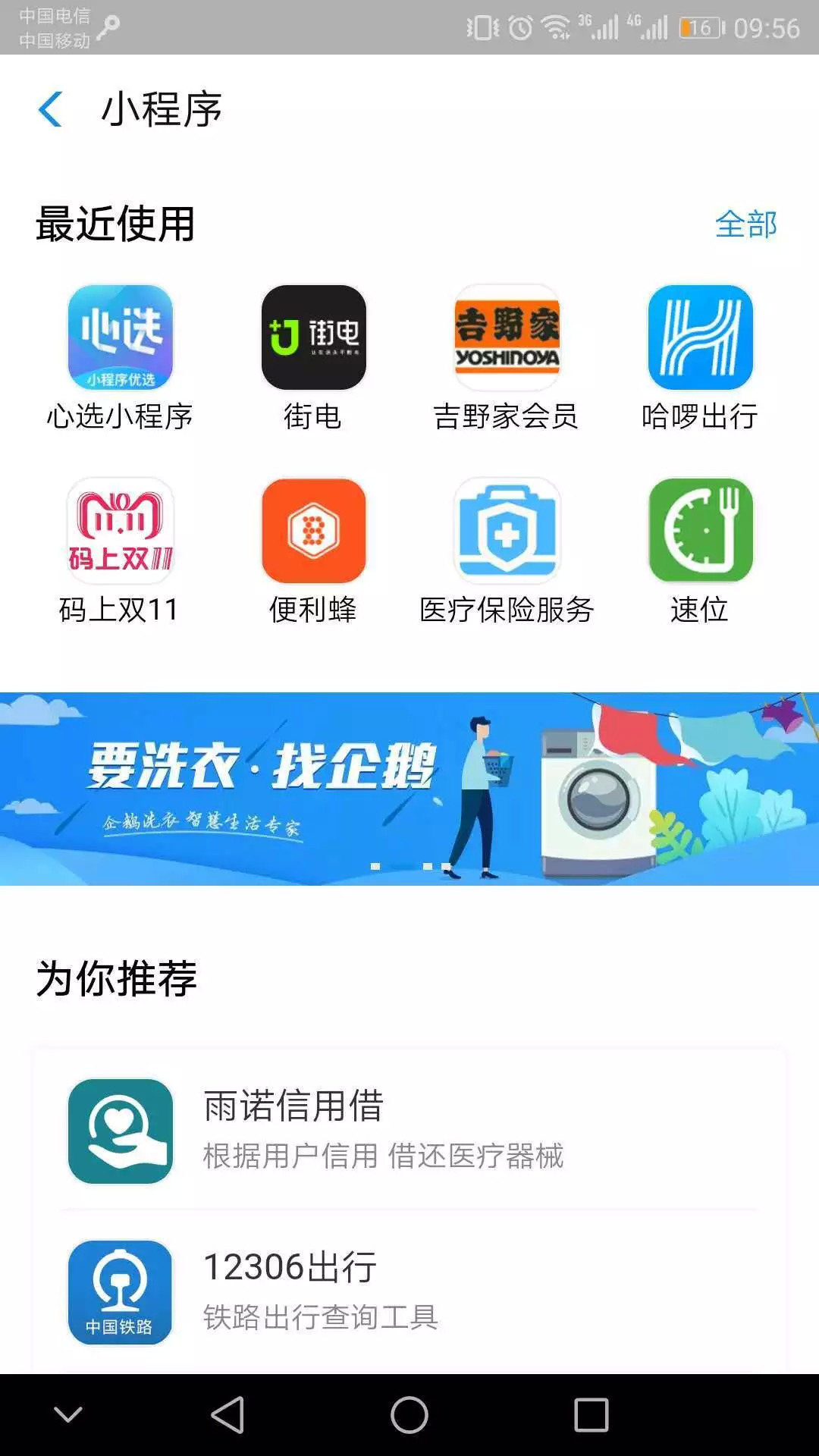Open the 12306出行 recommendation
The width and height of the screenshot is (819, 1456).
click(409, 1291)
